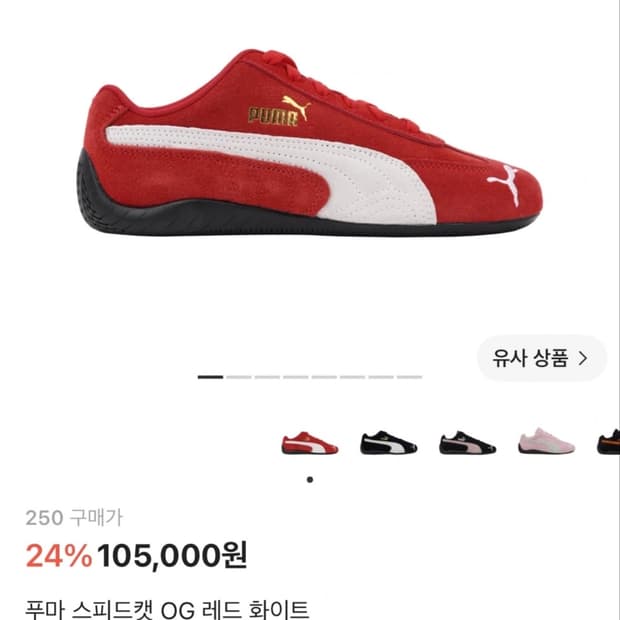Select the black and pink Speedcat thumbnail
Viewport: 620px width, 620px height.
pyautogui.click(x=467, y=443)
